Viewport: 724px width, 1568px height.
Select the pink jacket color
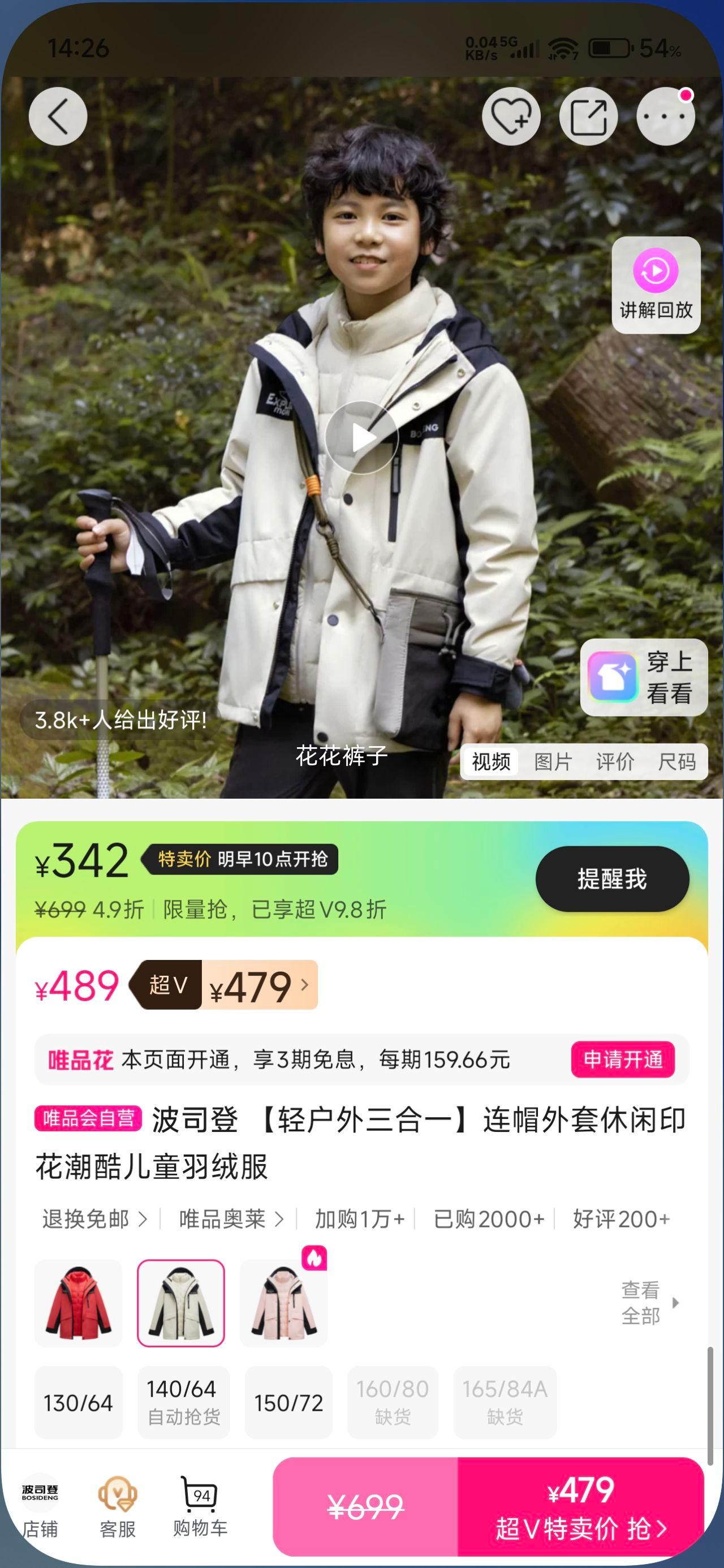point(284,1303)
